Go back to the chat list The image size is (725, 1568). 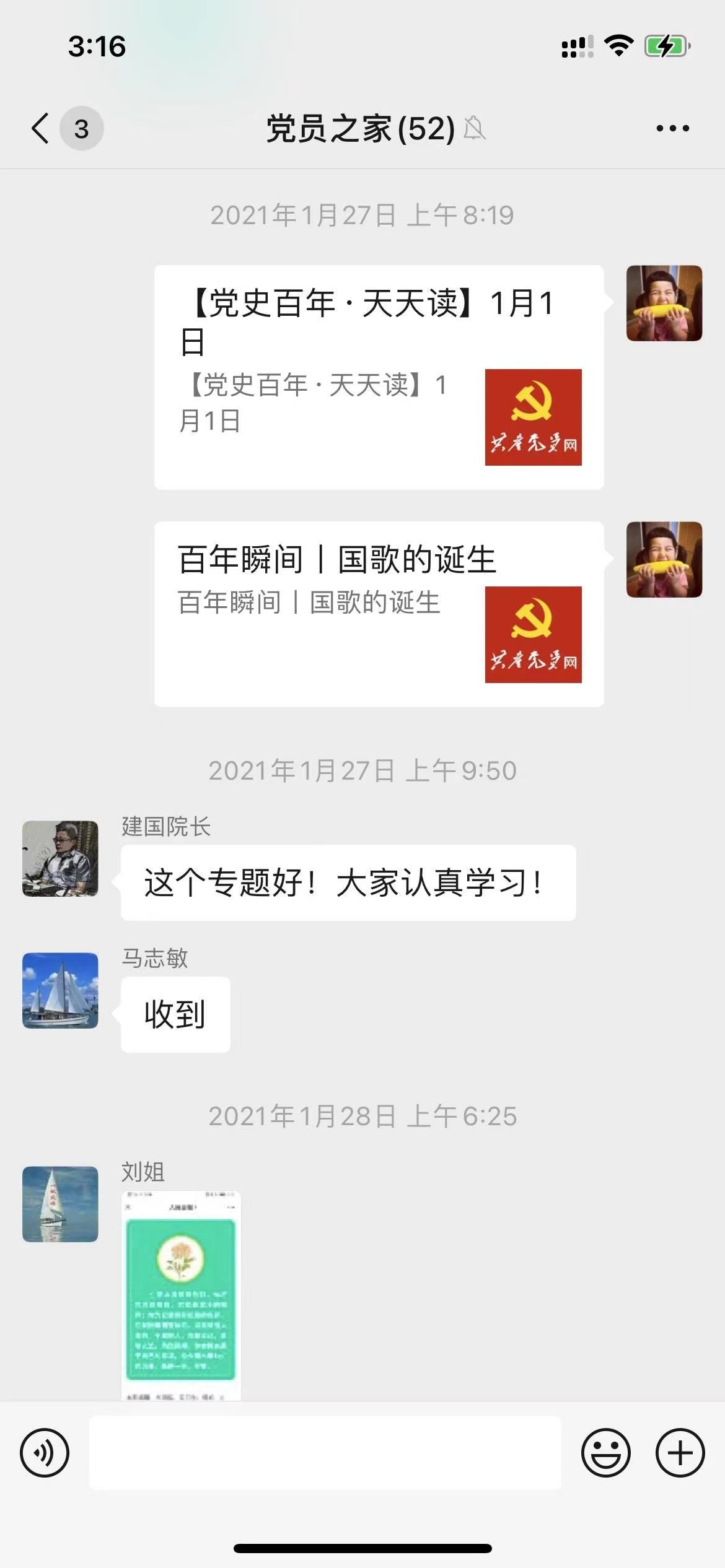42,129
